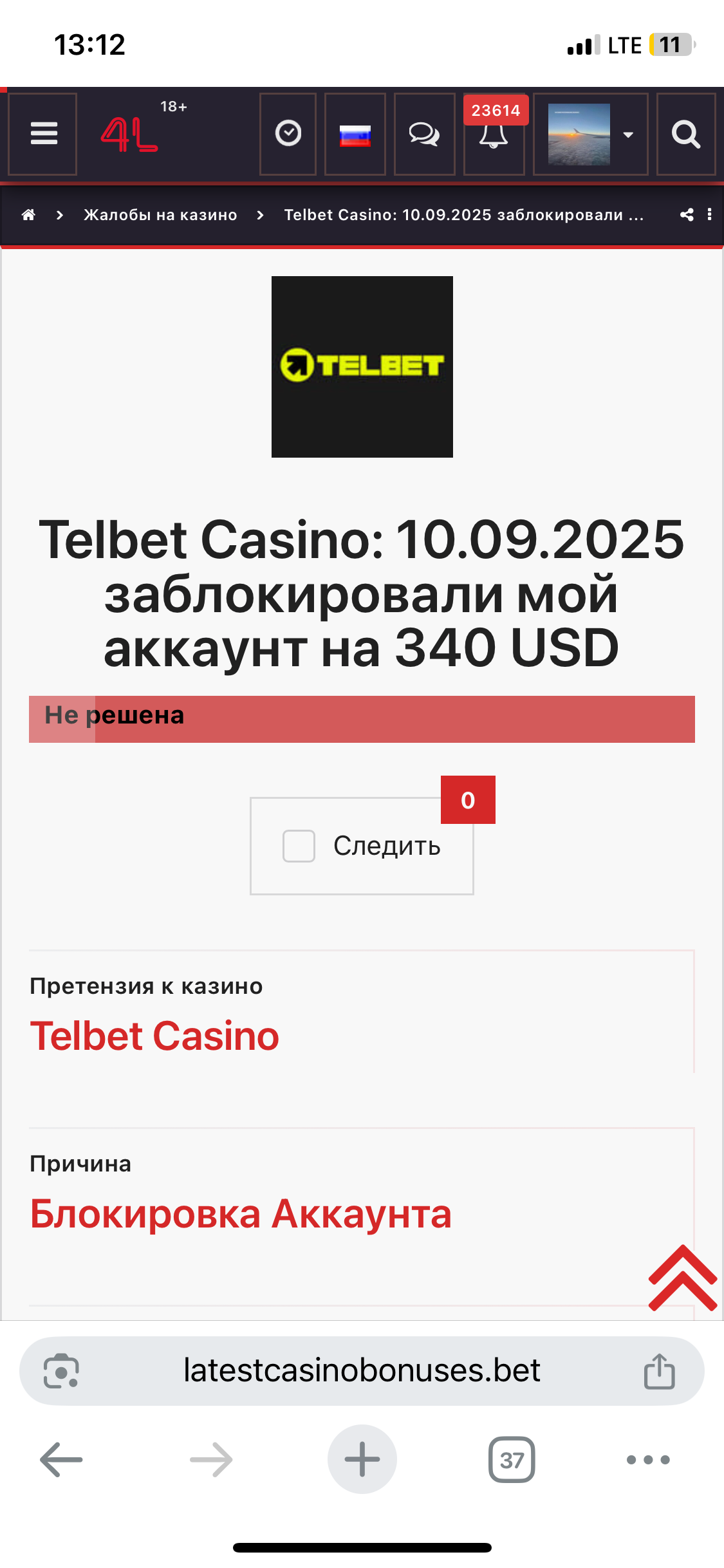The height and width of the screenshot is (1568, 724).
Task: Tap the clock check icon in header
Action: coord(288,134)
